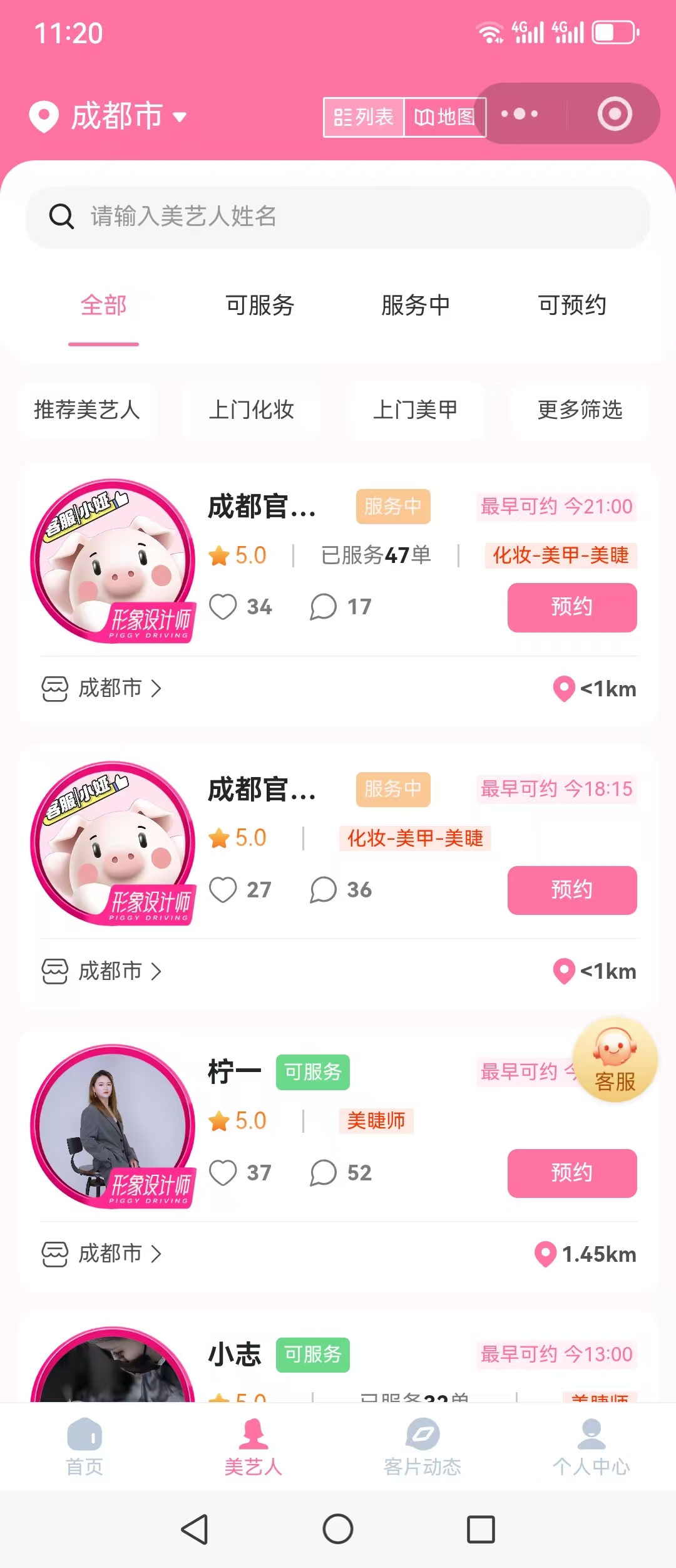This screenshot has width=676, height=1568.
Task: Select the 可预约 status tab
Action: [x=572, y=306]
